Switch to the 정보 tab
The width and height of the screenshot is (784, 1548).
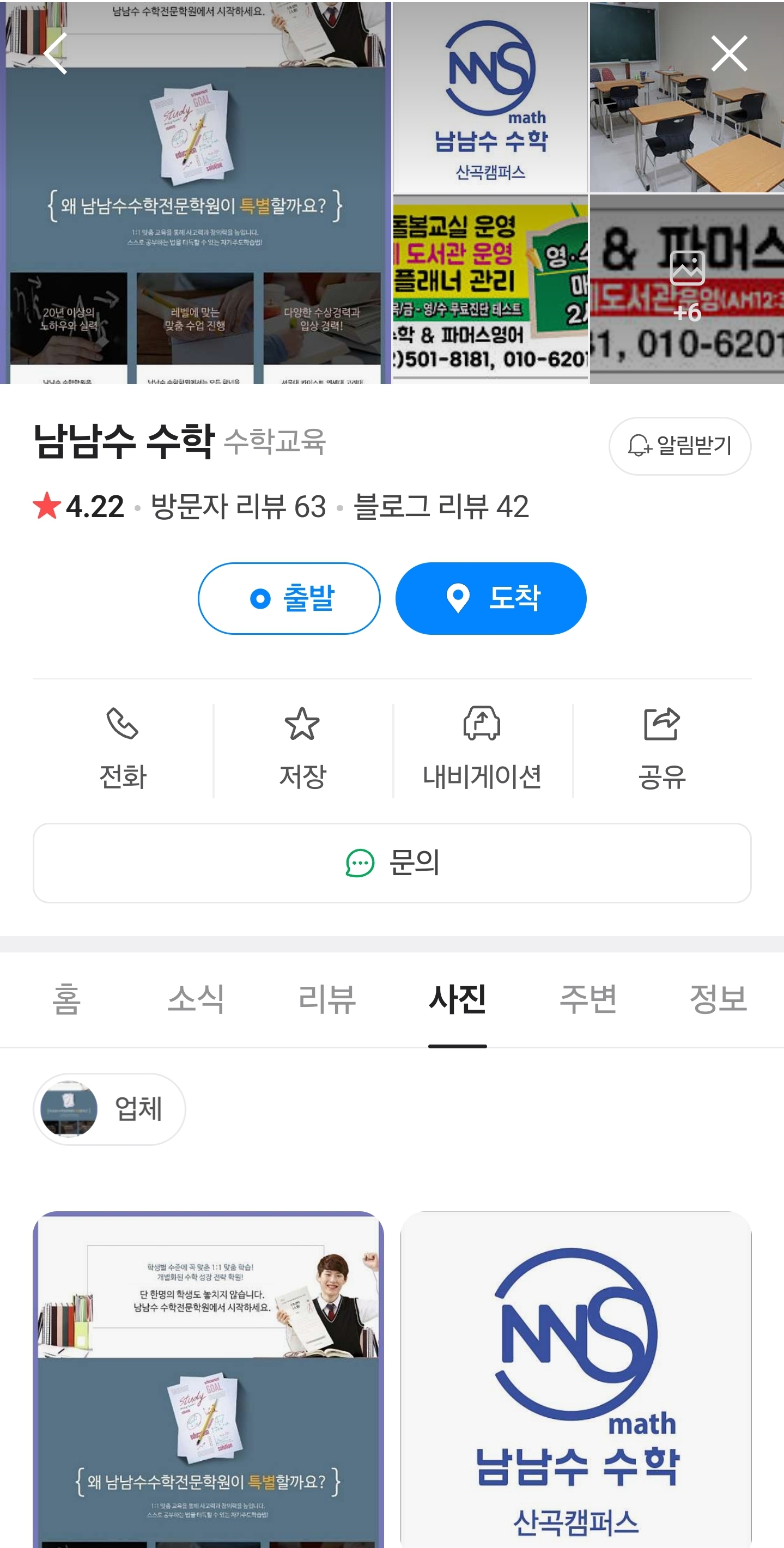[718, 999]
